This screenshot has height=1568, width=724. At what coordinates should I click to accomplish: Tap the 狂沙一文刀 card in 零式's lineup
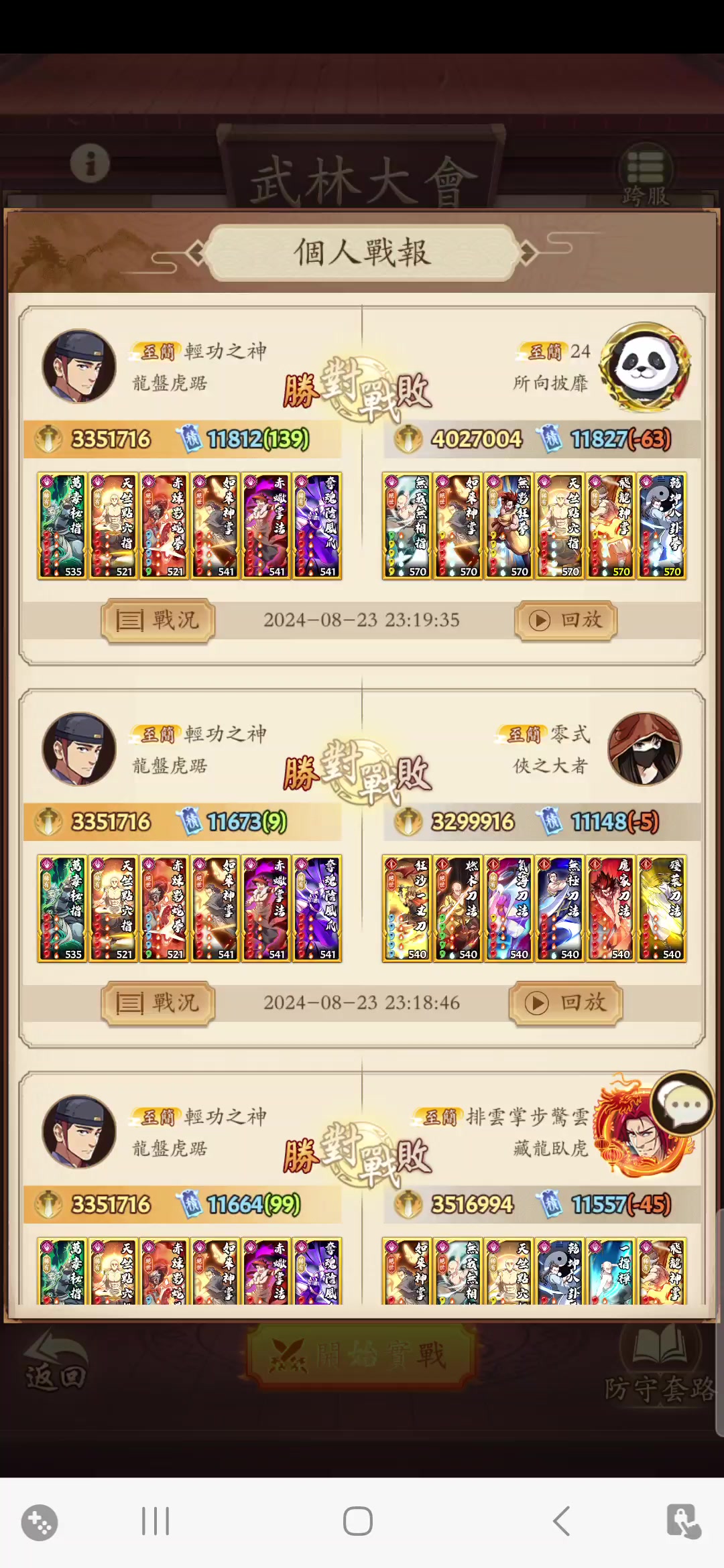(407, 909)
